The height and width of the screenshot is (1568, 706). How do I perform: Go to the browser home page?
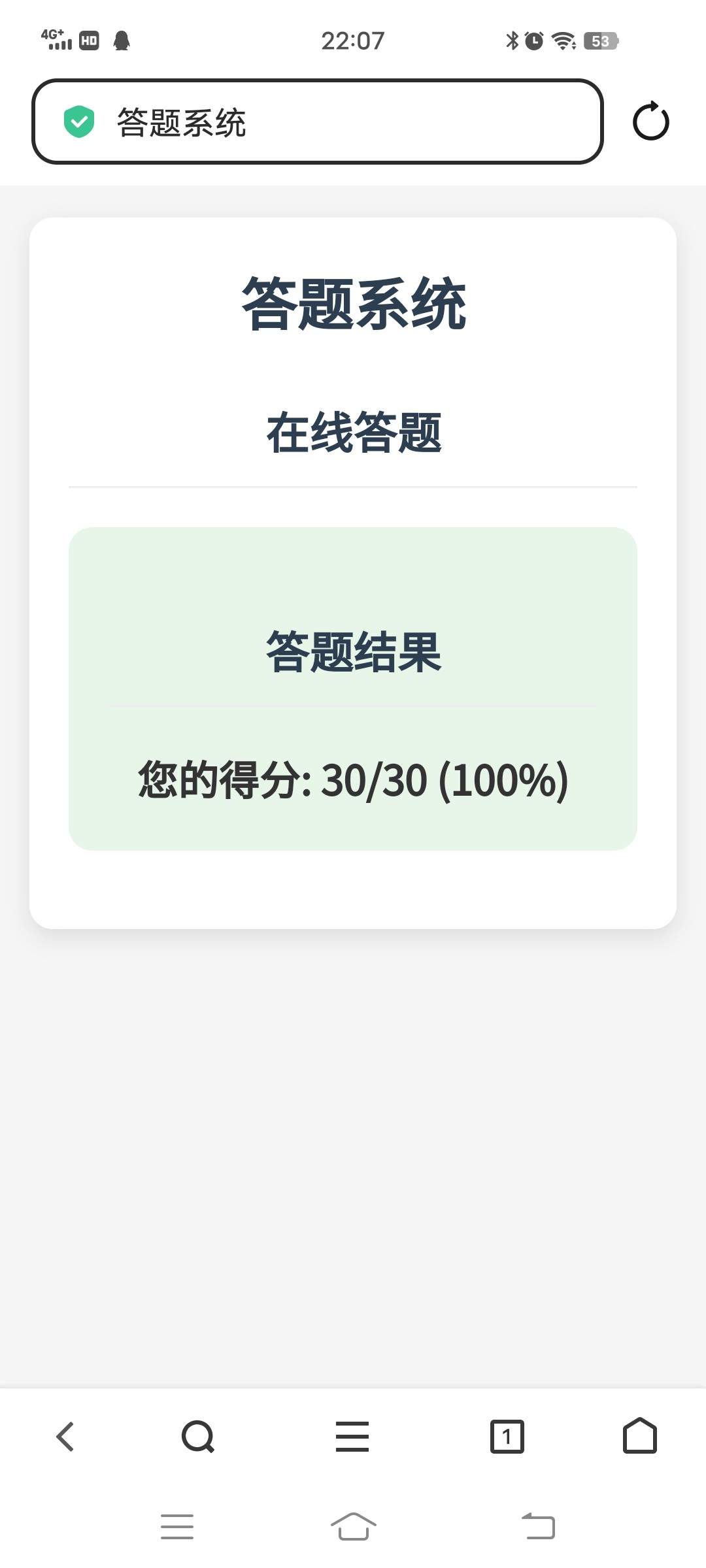pos(639,1436)
